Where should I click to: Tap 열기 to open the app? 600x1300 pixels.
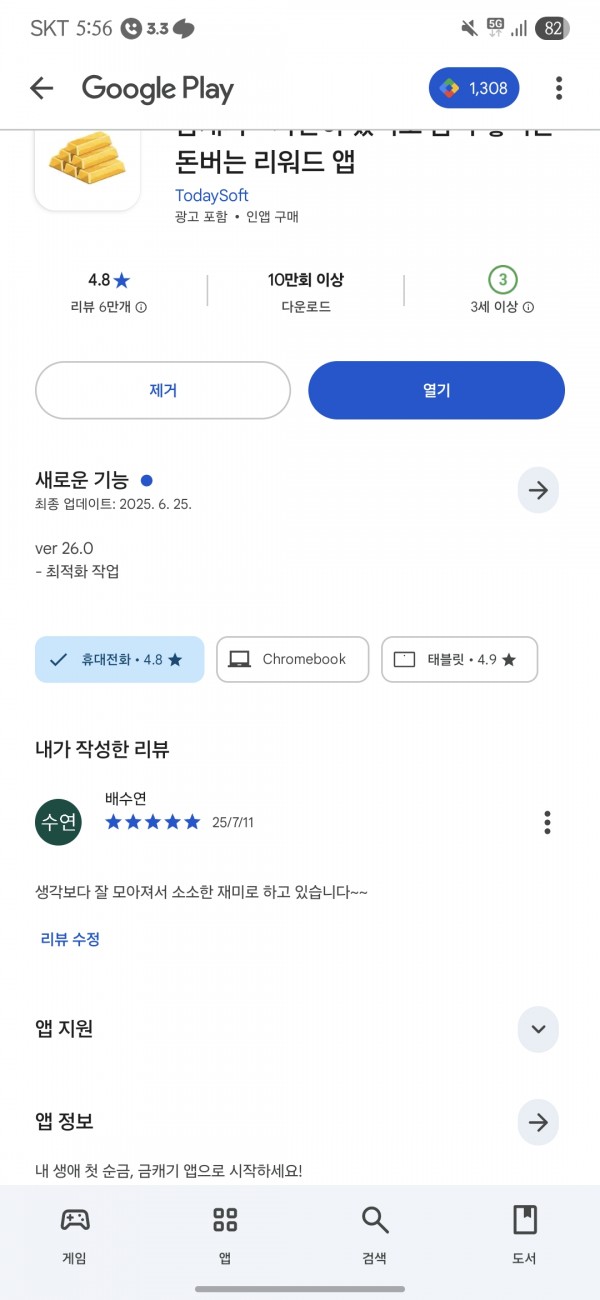click(x=437, y=390)
